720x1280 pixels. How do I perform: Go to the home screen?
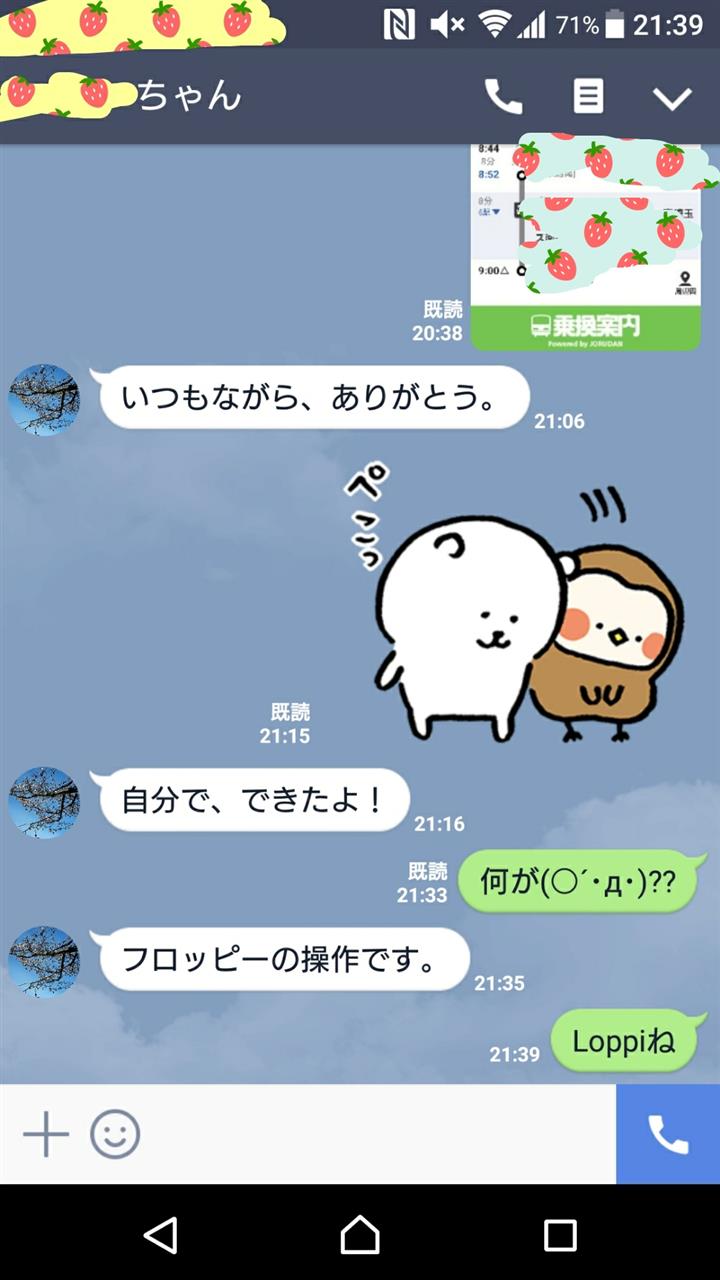click(x=360, y=1234)
